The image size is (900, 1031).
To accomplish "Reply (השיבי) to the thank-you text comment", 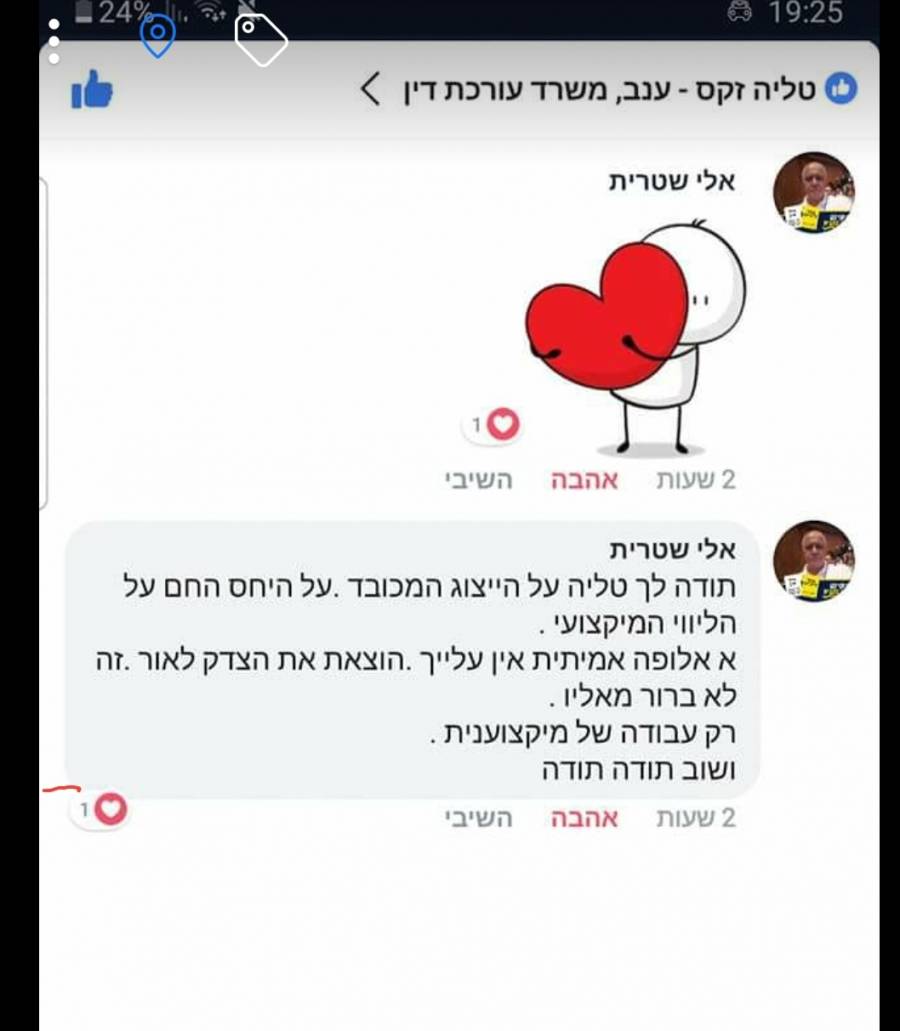I will pyautogui.click(x=478, y=818).
